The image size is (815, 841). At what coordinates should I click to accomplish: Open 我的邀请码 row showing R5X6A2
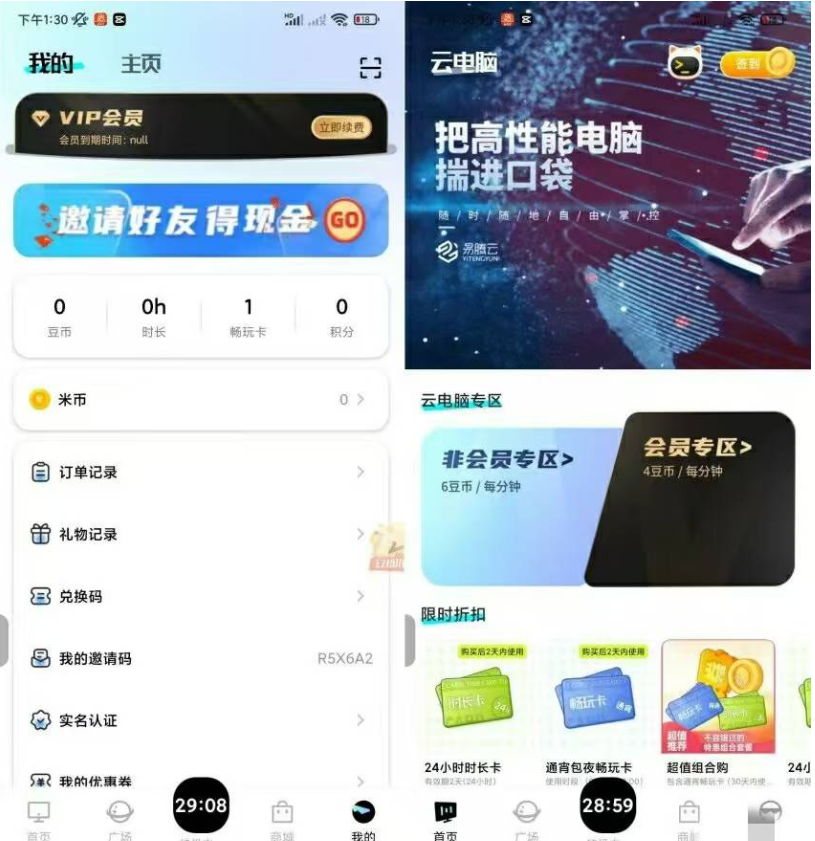click(x=200, y=658)
